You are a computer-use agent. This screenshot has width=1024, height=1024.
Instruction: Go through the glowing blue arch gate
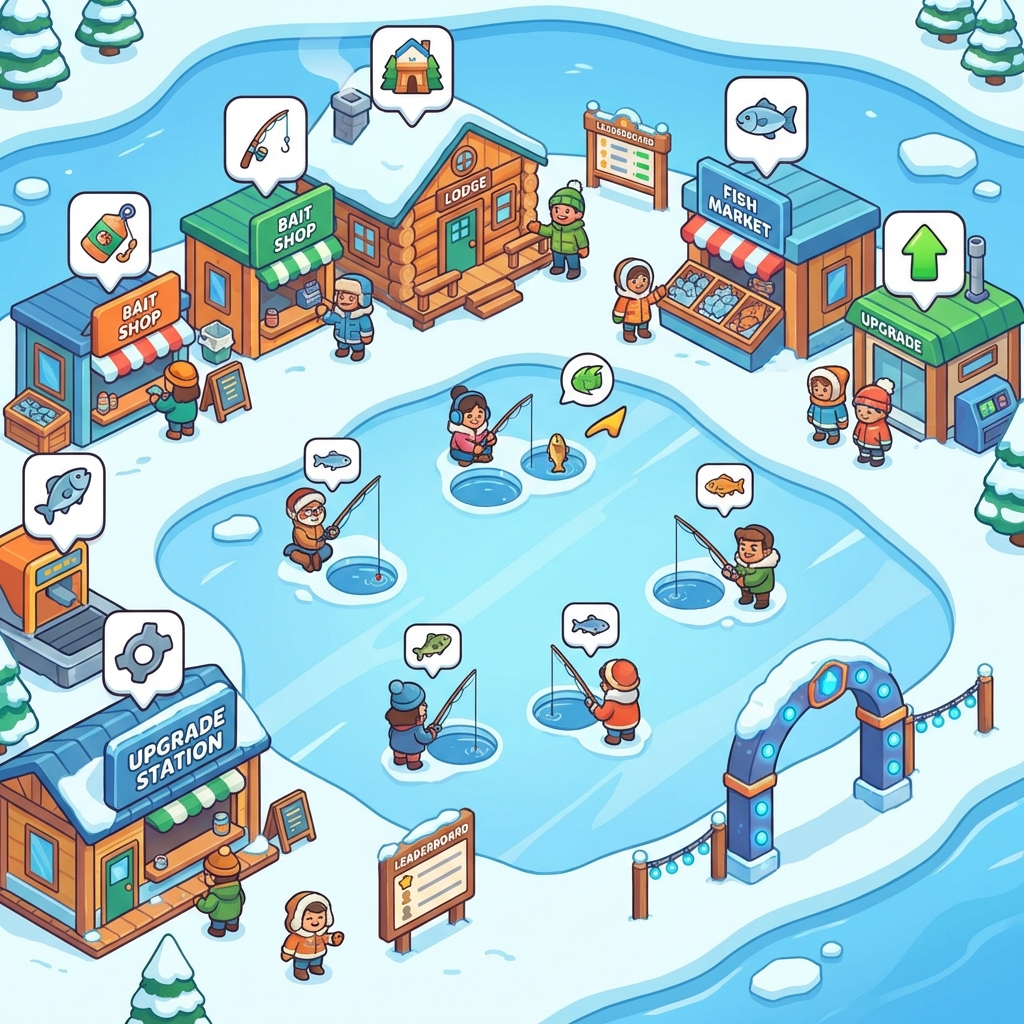tap(815, 750)
